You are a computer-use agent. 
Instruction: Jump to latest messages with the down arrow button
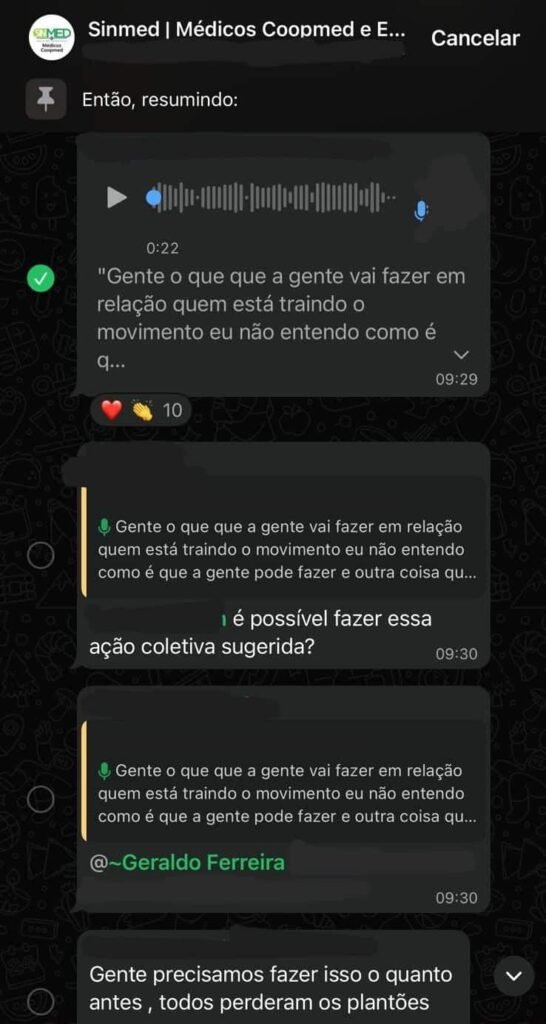pyautogui.click(x=515, y=976)
